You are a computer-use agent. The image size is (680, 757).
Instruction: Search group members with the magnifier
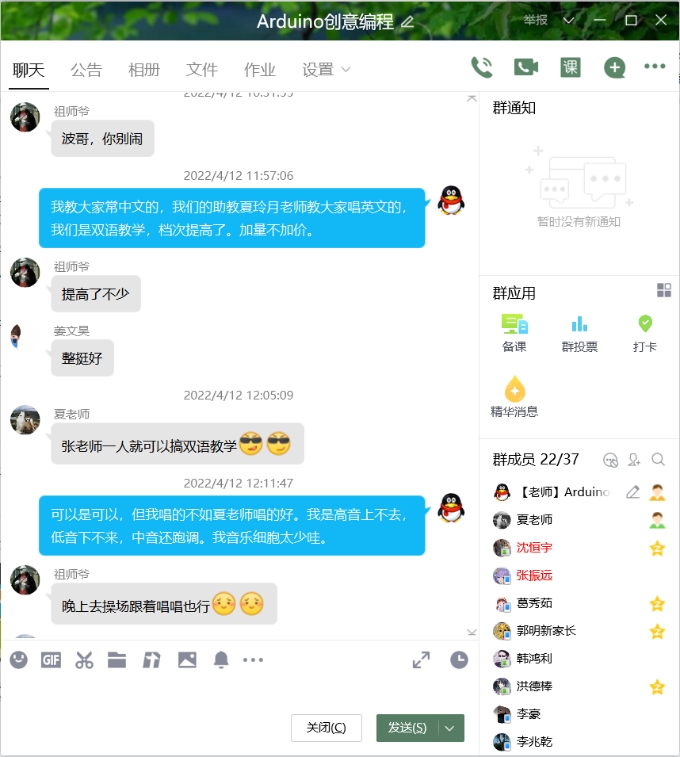click(x=658, y=460)
